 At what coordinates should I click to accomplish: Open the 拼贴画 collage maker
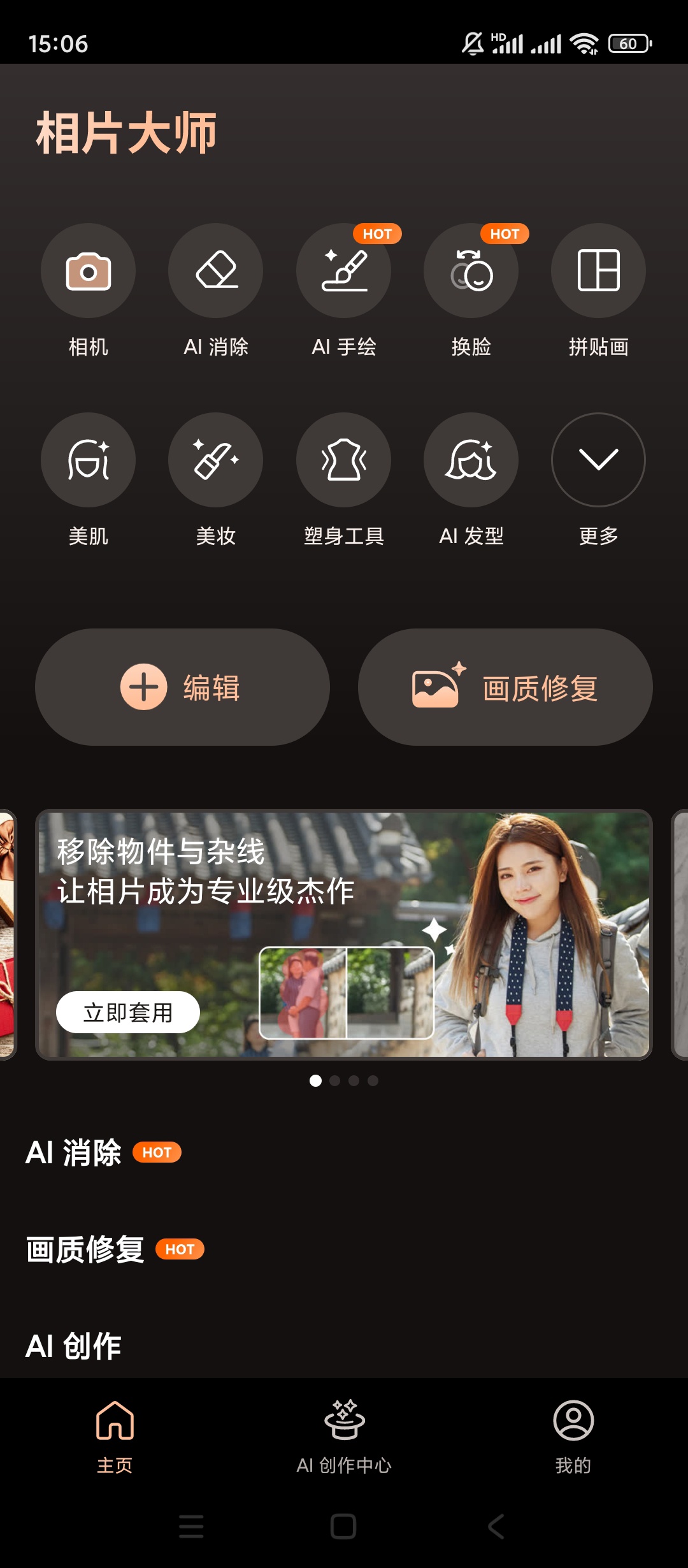[x=598, y=271]
